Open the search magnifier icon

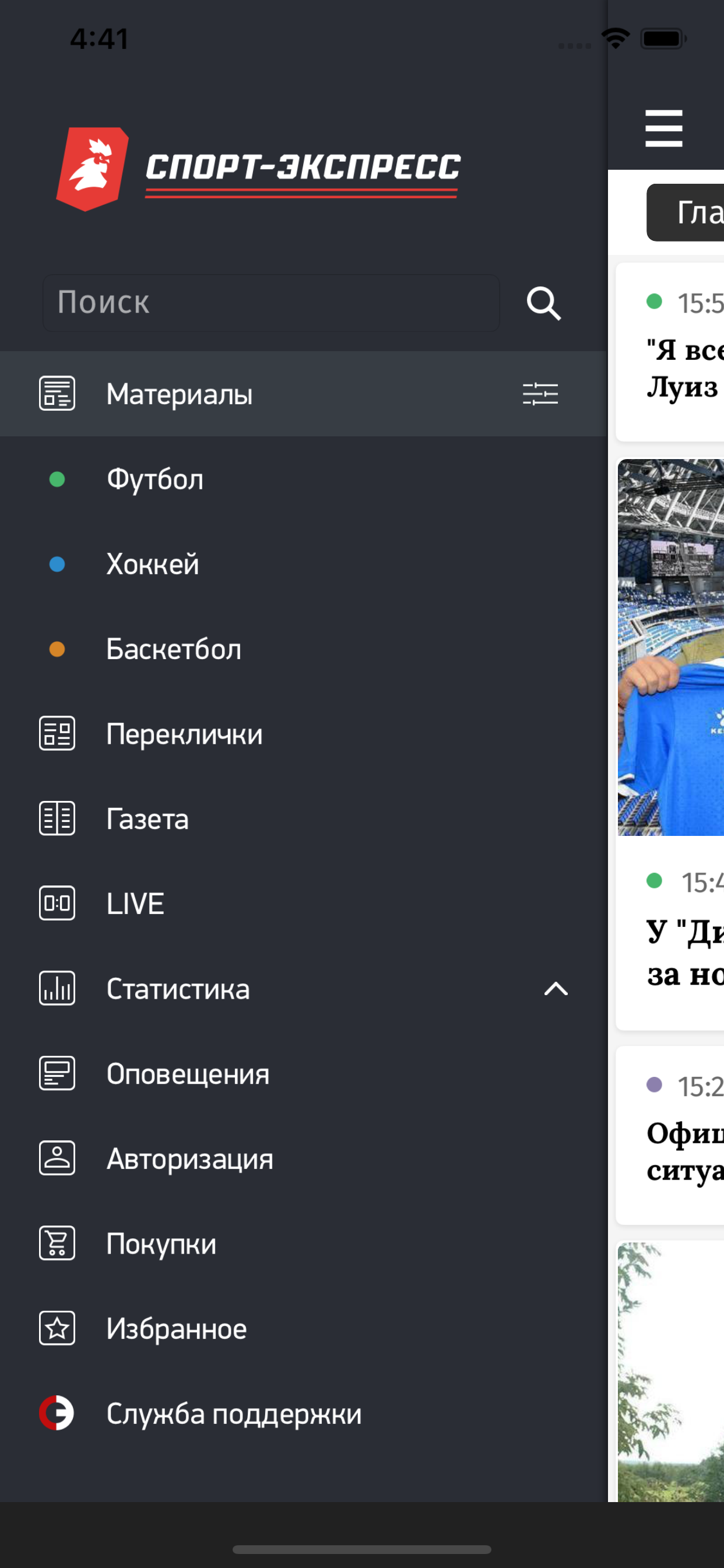point(543,303)
